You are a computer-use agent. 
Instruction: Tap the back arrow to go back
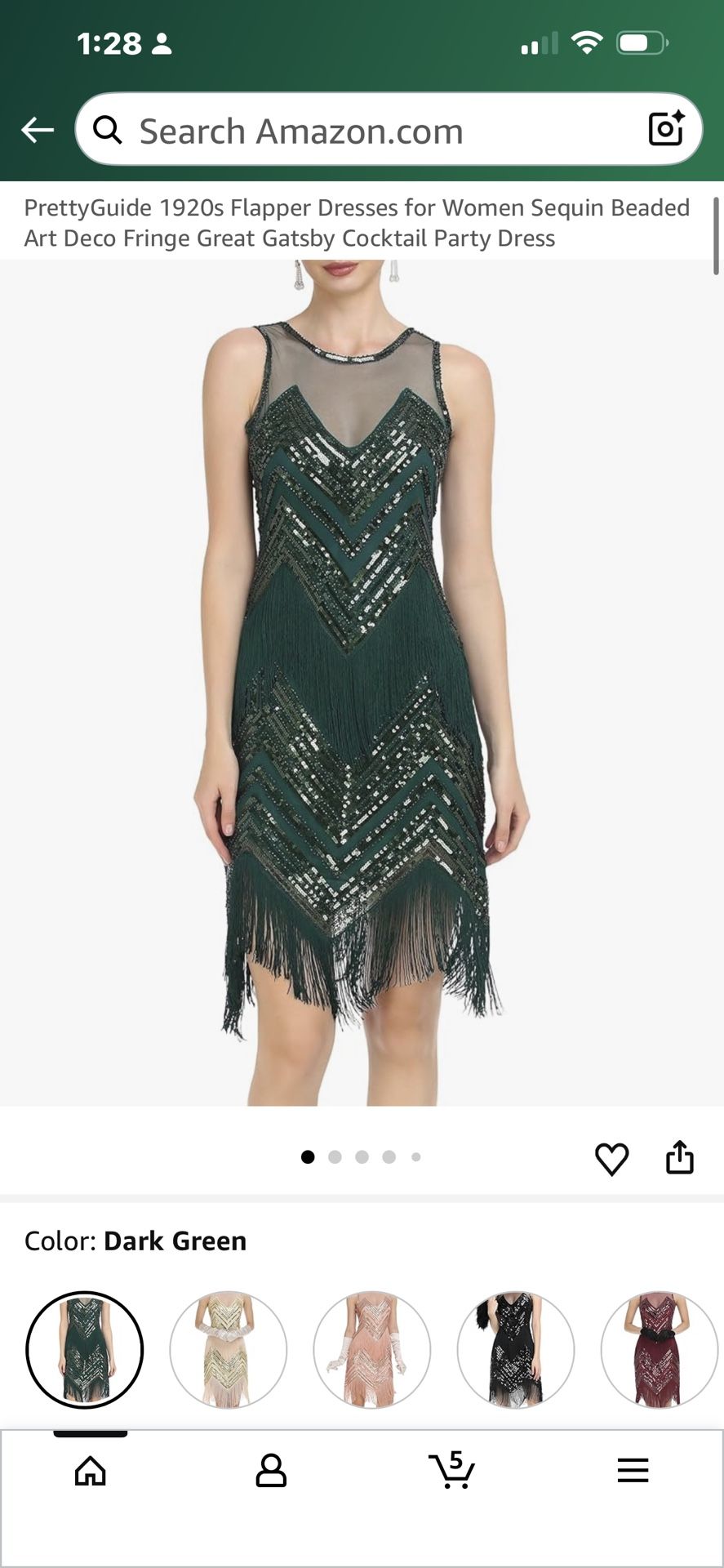(x=38, y=130)
